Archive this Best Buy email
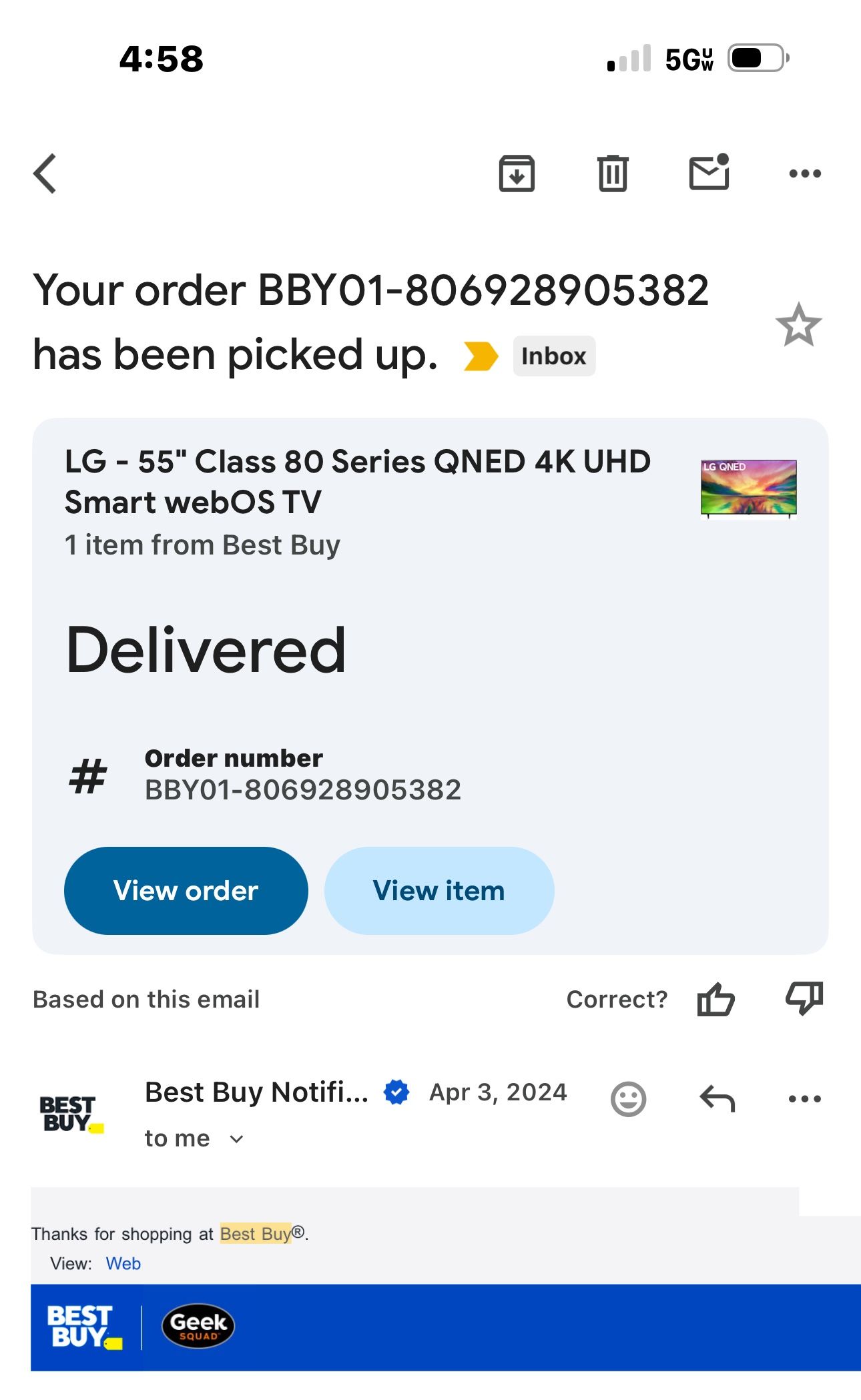Viewport: 861px width, 1400px height. coord(517,173)
